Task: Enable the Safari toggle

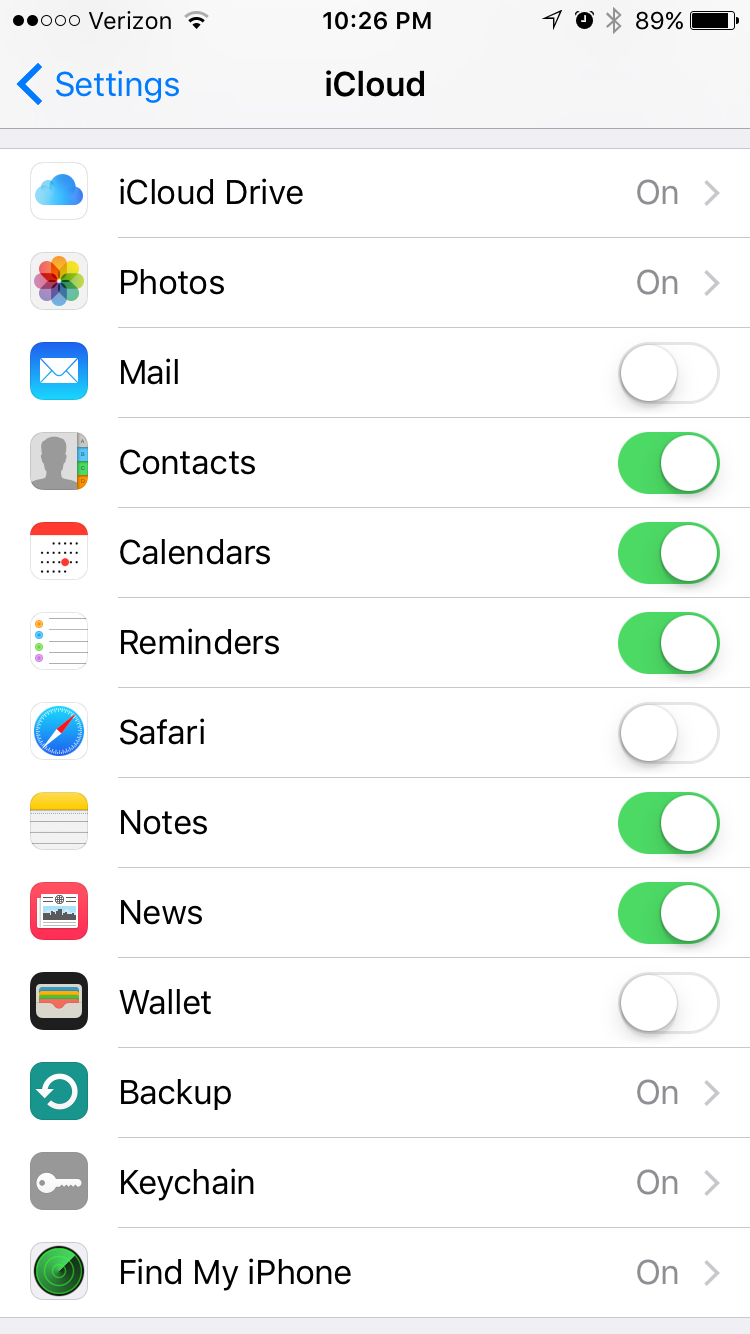Action: (669, 733)
